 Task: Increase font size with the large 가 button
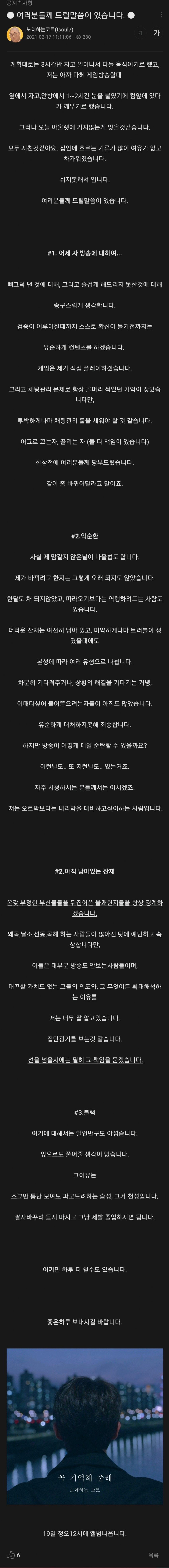(157, 33)
